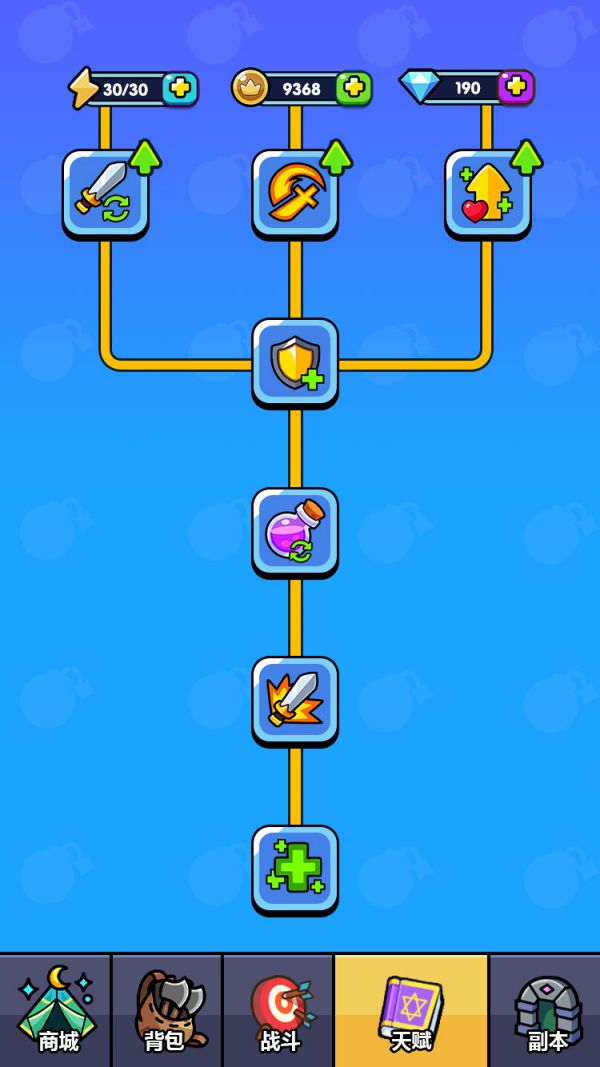
Task: Select the 天赋 talent tab
Action: tap(411, 1010)
